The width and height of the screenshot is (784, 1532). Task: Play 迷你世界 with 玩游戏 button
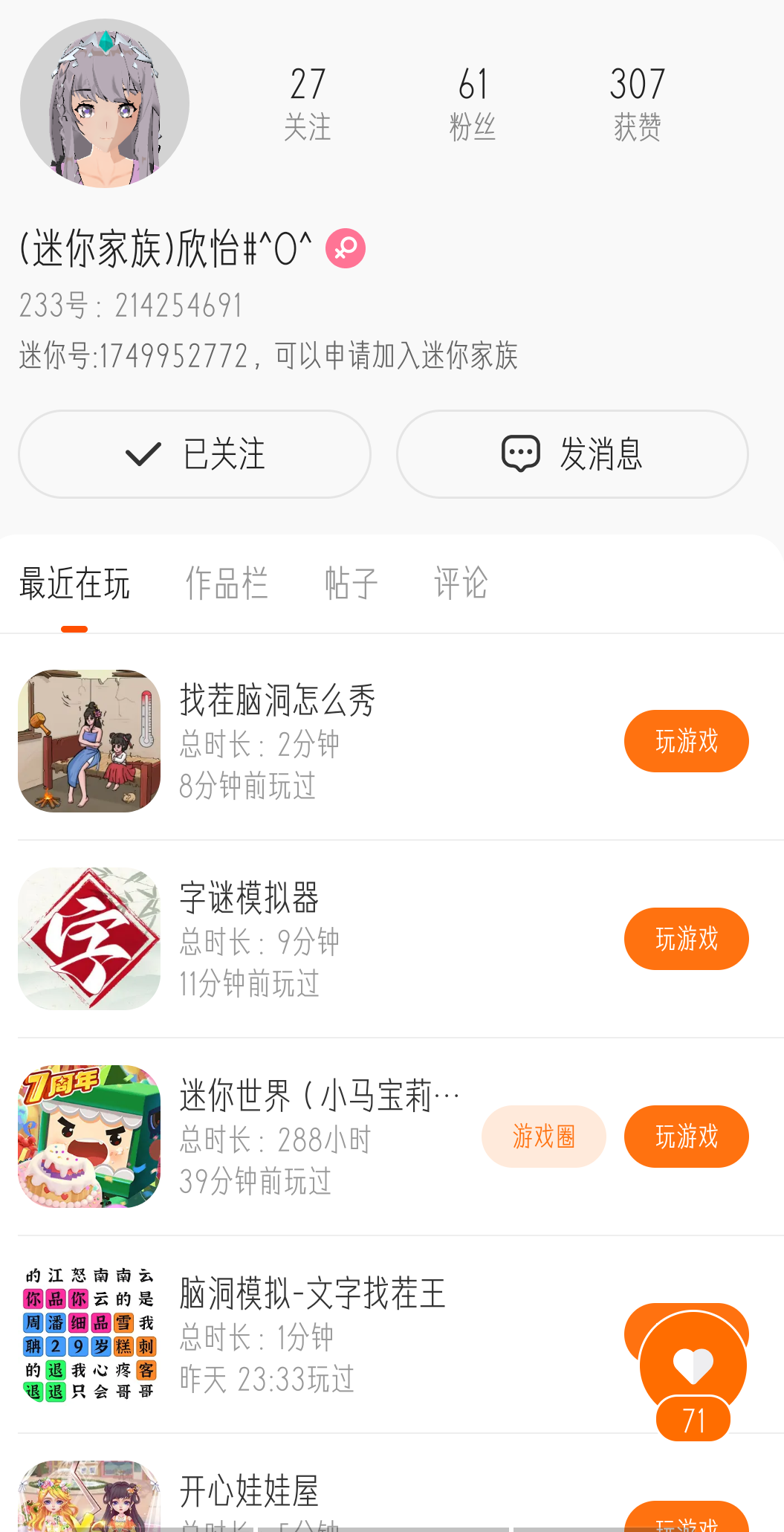(686, 1137)
